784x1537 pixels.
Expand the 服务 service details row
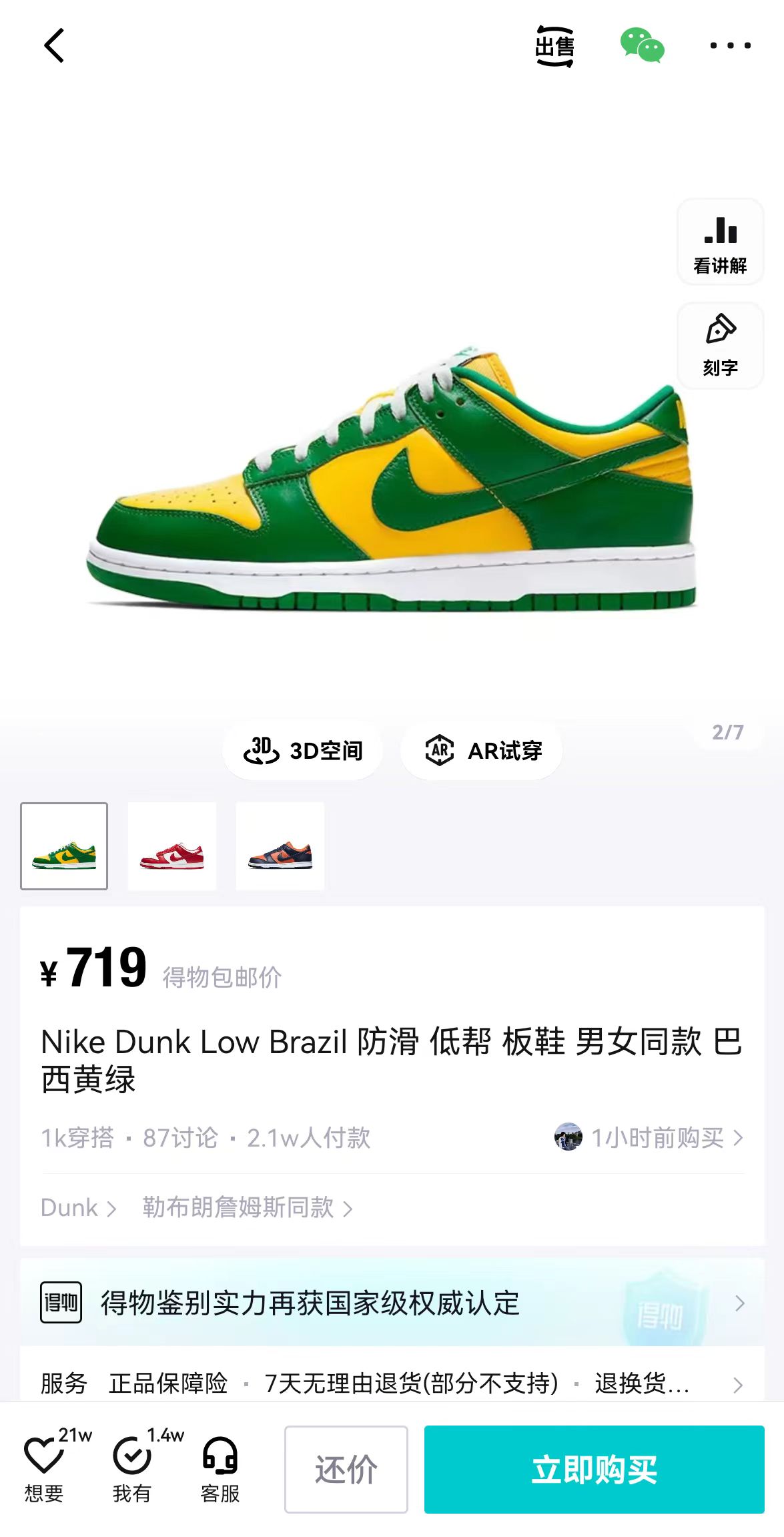click(392, 1383)
